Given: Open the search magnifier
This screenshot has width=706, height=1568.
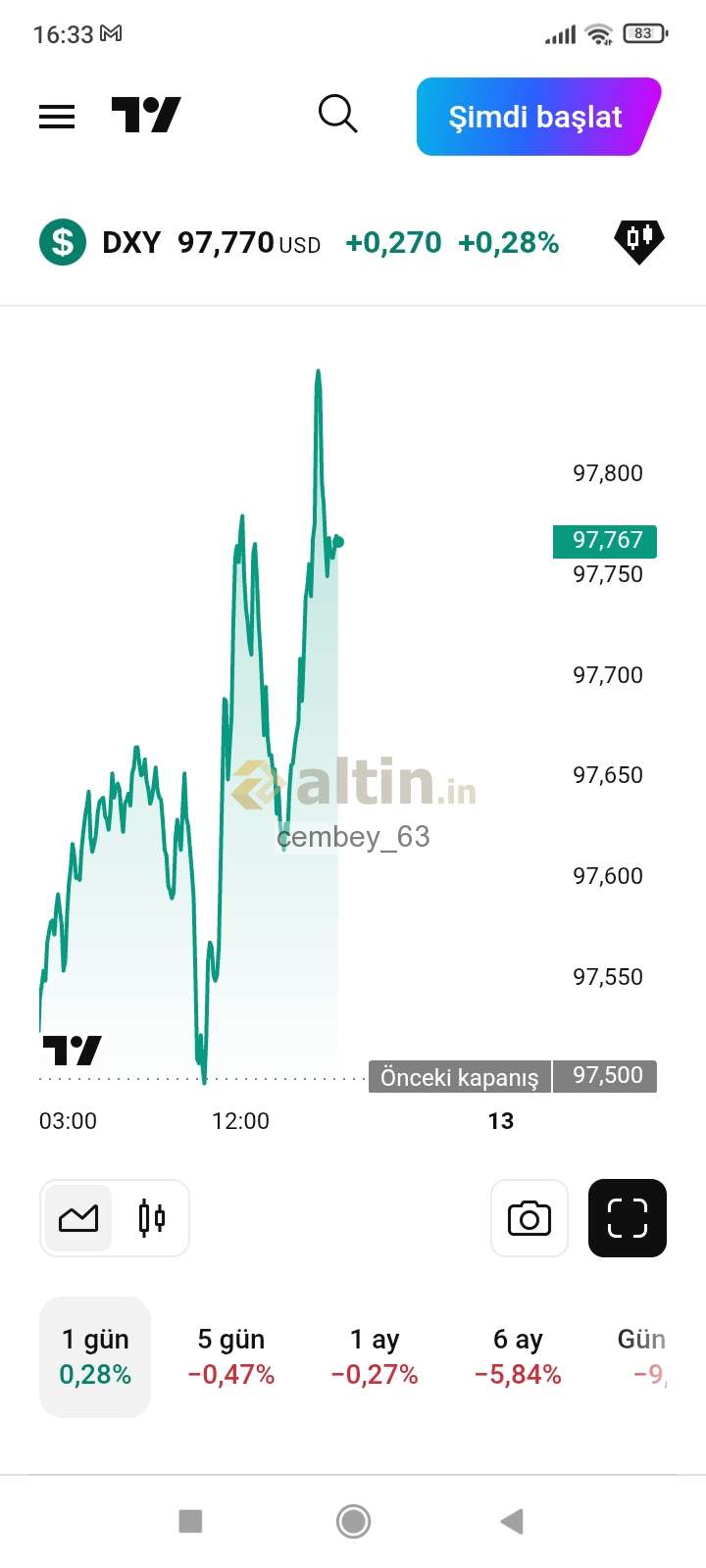Looking at the screenshot, I should [337, 115].
